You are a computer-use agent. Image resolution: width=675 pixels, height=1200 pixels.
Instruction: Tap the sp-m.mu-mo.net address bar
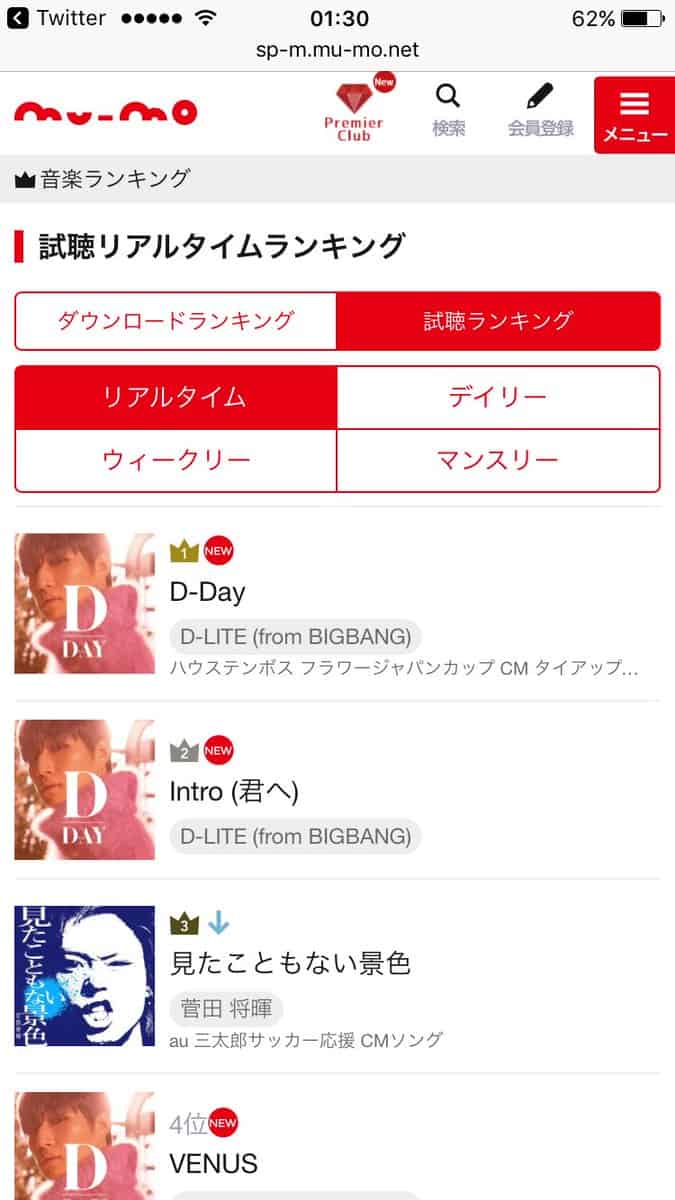[x=337, y=49]
